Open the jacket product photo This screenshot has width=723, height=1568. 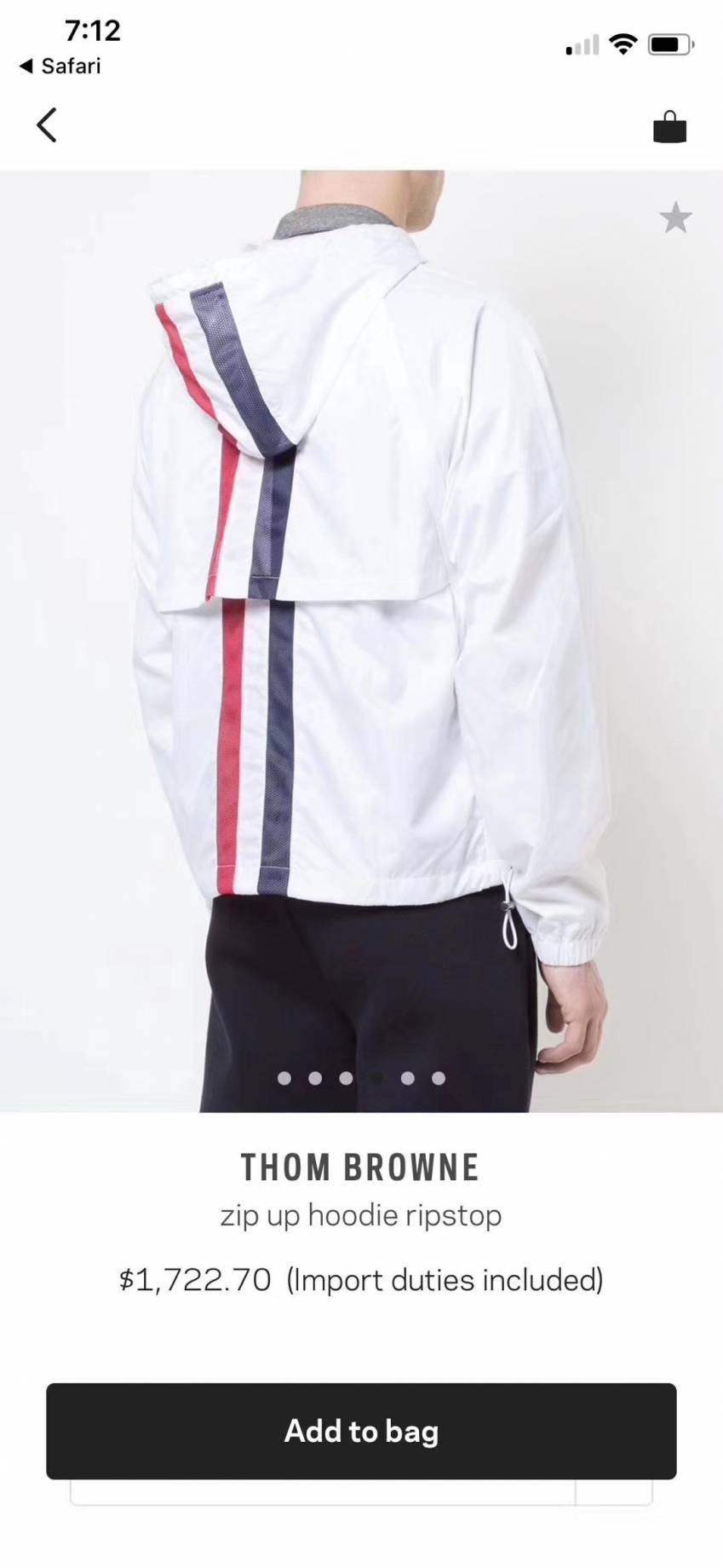(361, 641)
